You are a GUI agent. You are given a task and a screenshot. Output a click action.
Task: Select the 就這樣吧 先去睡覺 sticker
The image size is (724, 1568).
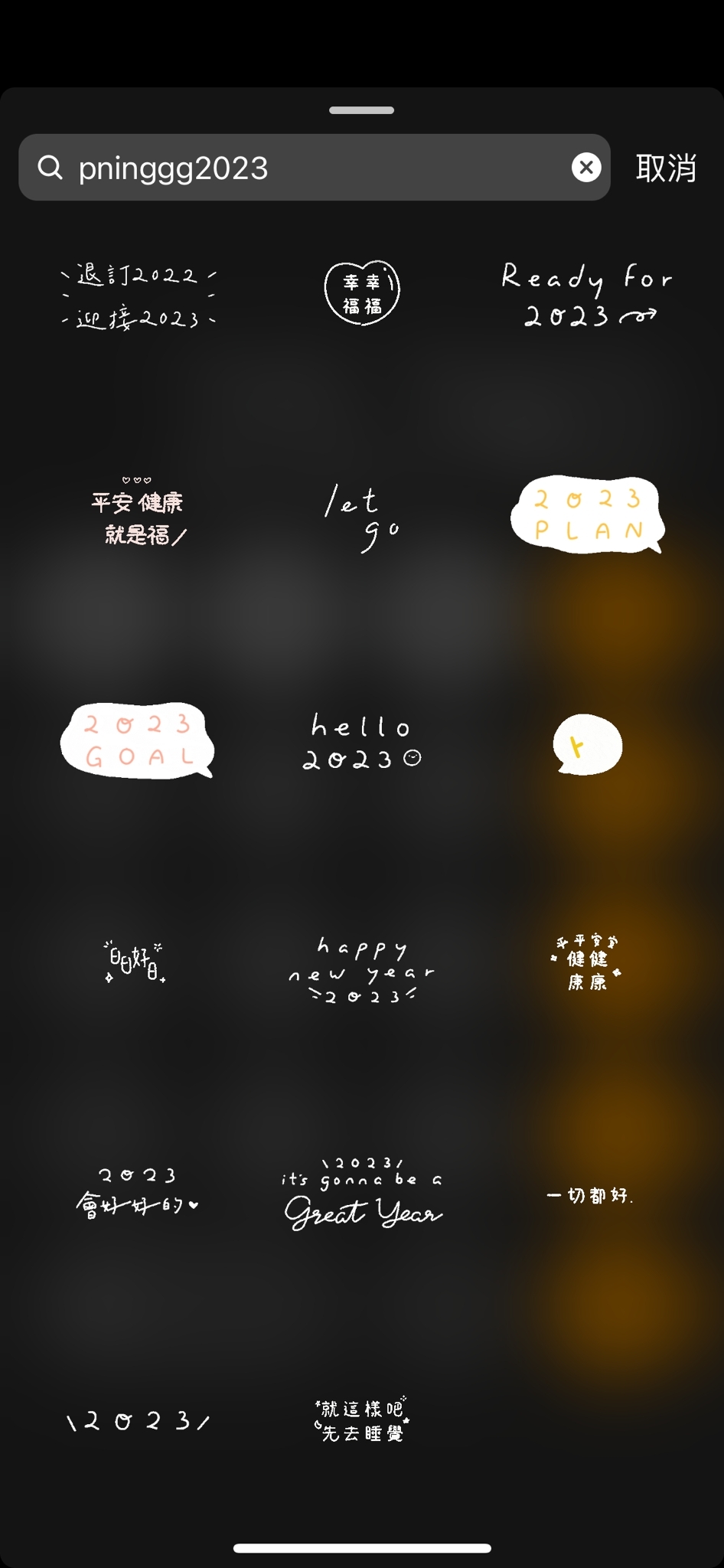point(362,1420)
